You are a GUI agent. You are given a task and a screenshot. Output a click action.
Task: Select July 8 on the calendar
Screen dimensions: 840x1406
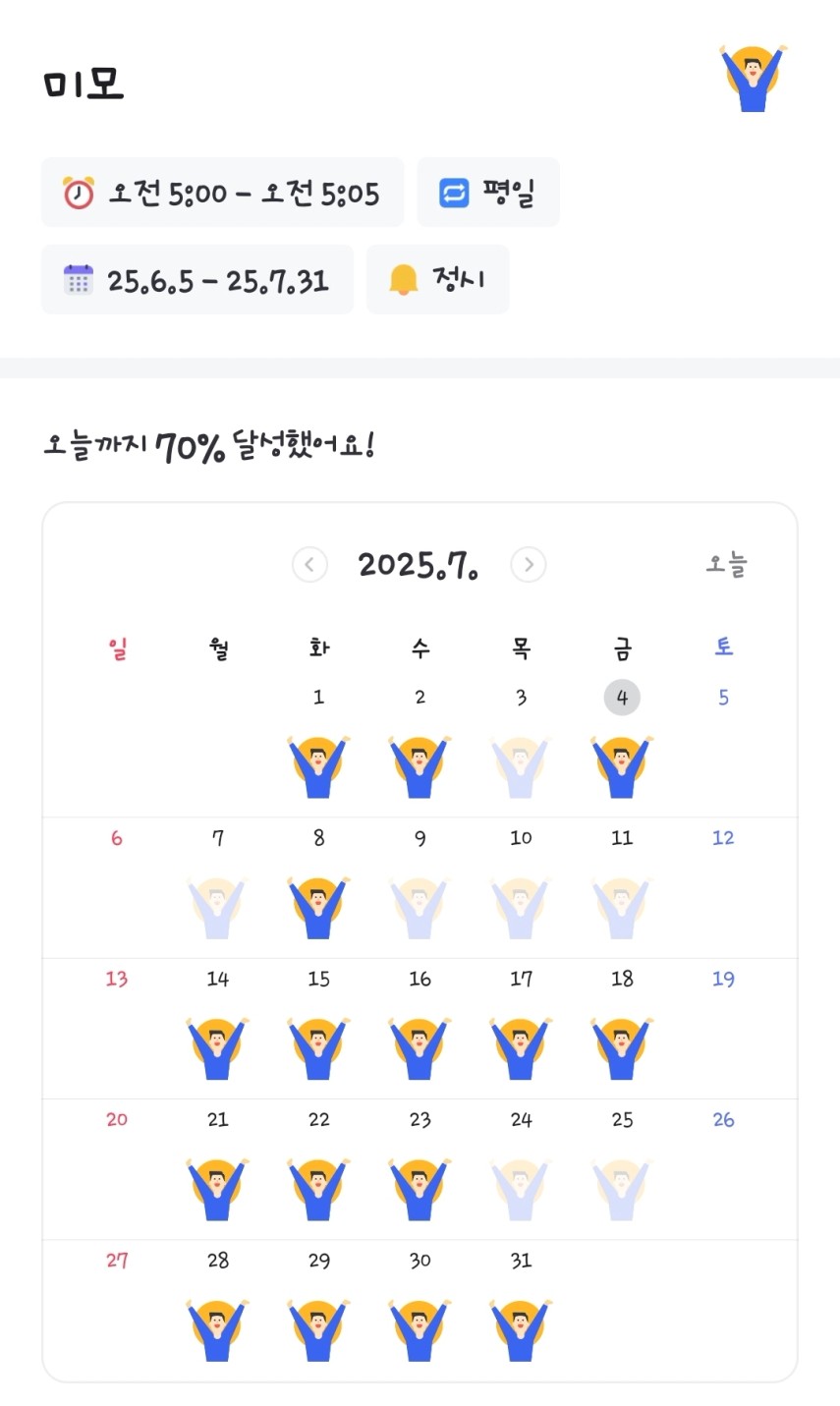318,838
